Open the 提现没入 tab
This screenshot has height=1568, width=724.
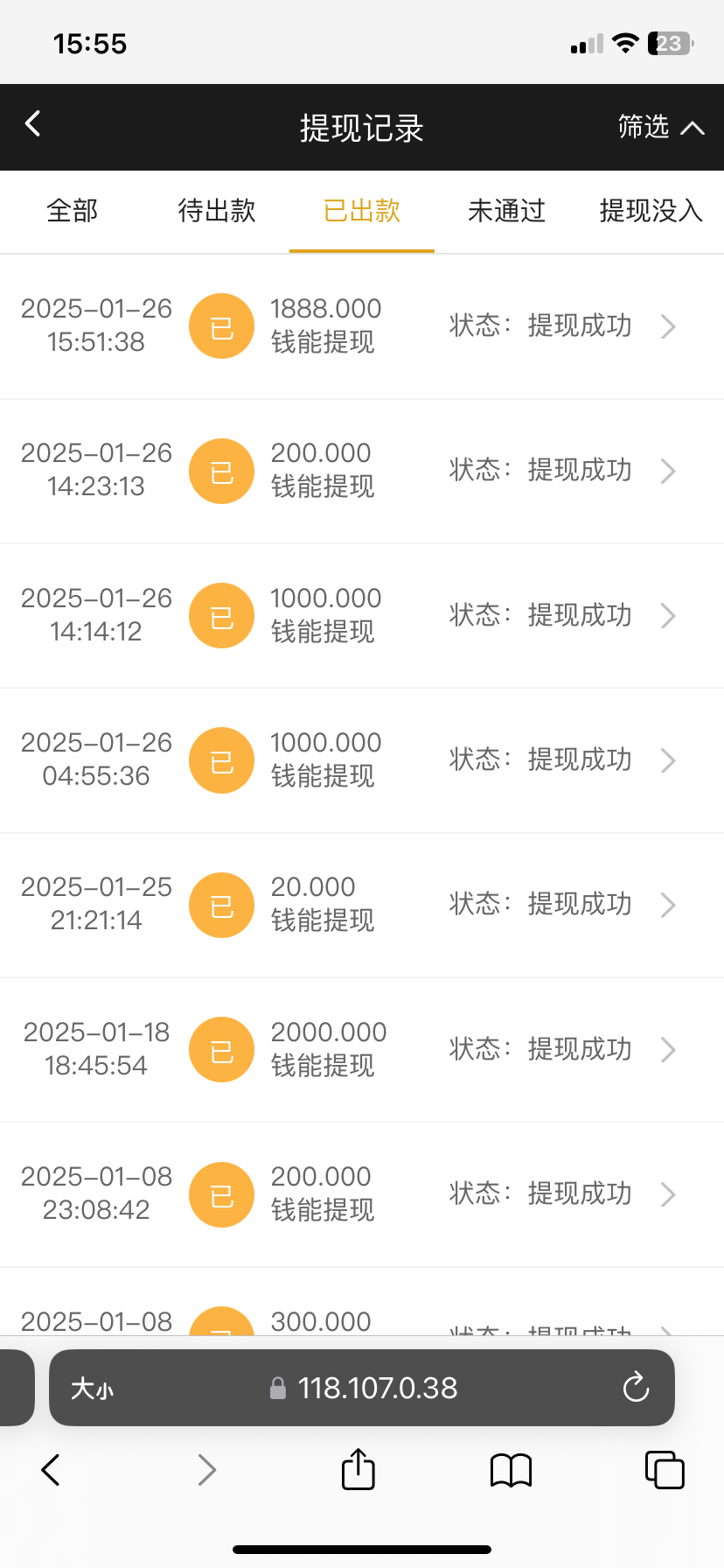(x=651, y=211)
